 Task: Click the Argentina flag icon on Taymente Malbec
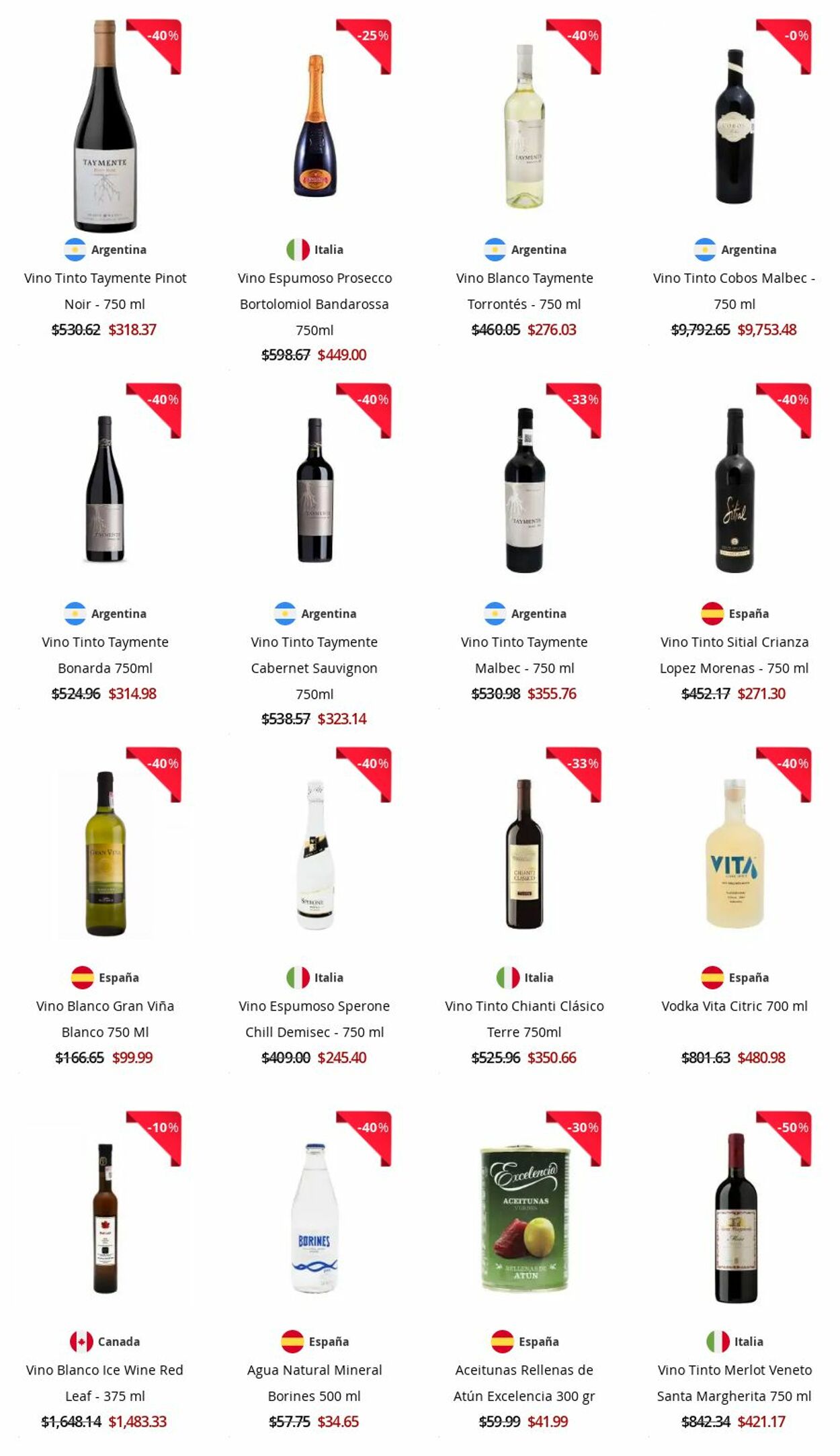[496, 613]
